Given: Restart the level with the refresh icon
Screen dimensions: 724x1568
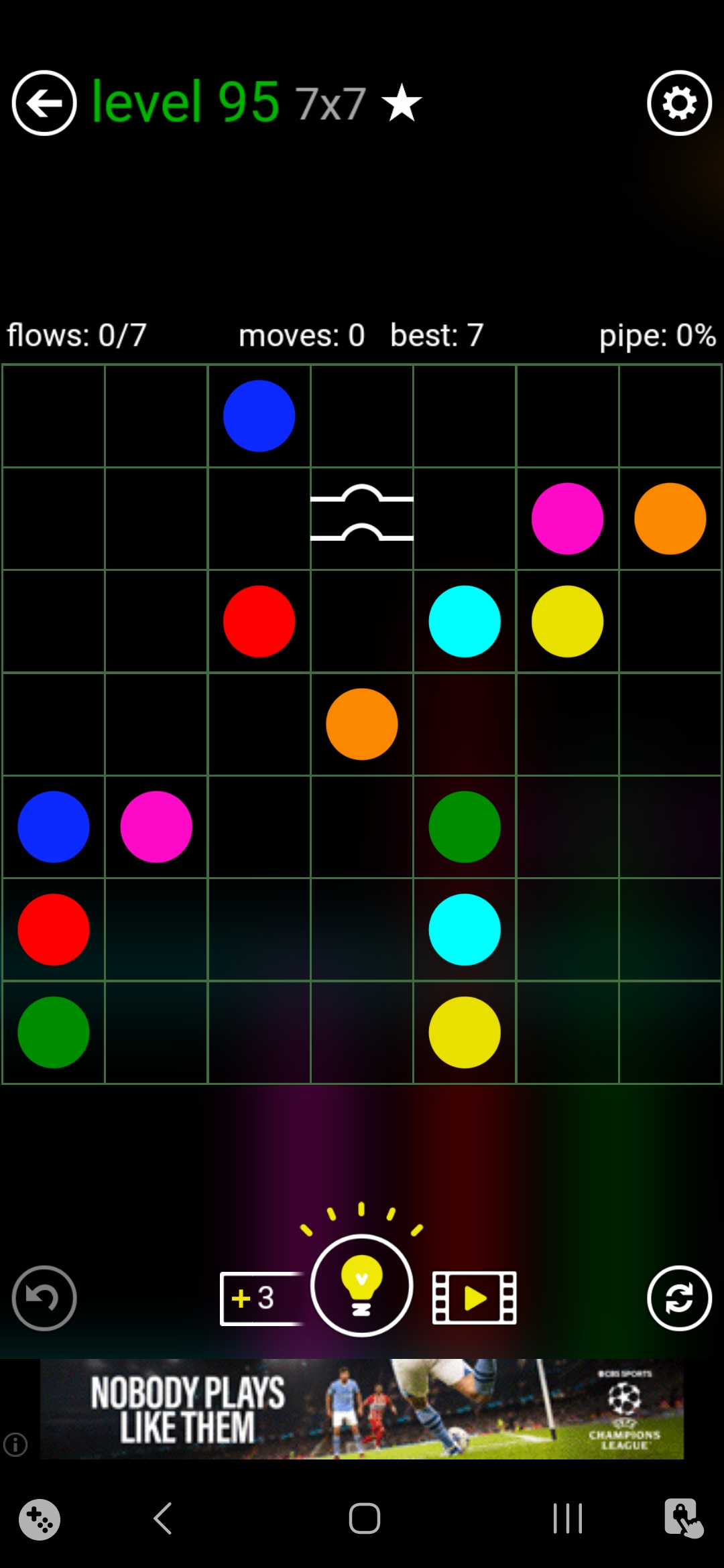Looking at the screenshot, I should [x=679, y=1298].
